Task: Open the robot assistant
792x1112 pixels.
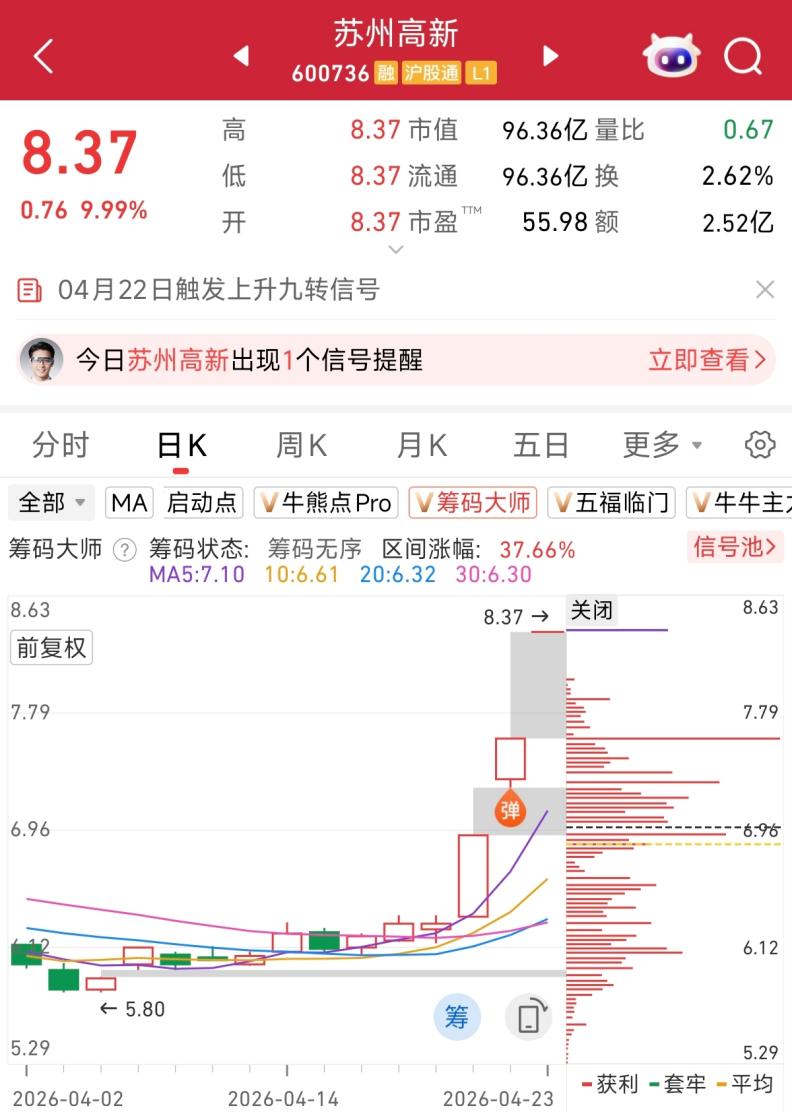Action: (x=671, y=56)
